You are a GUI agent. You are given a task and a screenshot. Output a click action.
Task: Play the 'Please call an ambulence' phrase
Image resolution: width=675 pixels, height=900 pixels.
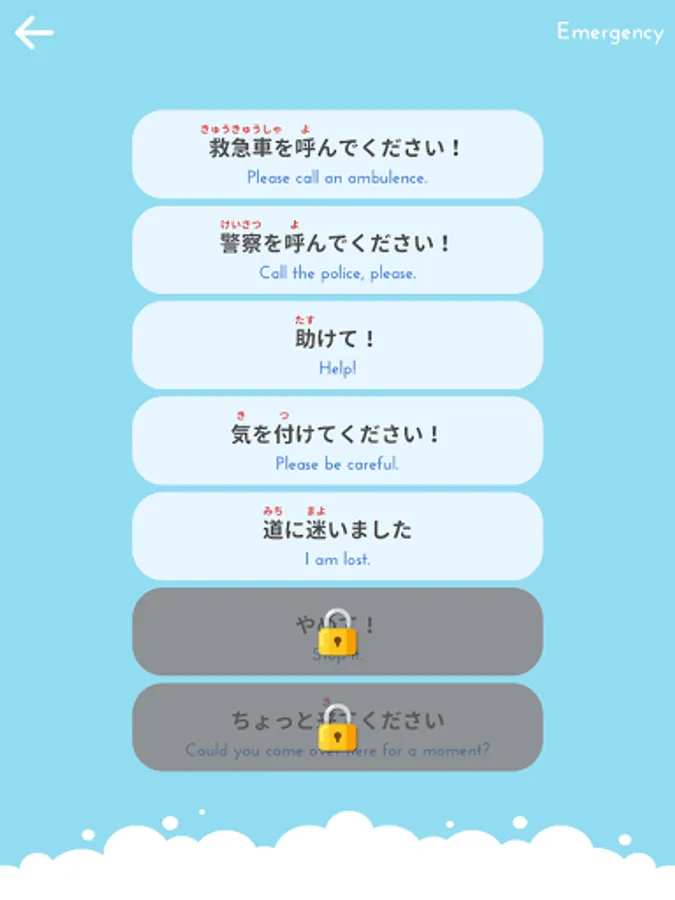pos(338,154)
